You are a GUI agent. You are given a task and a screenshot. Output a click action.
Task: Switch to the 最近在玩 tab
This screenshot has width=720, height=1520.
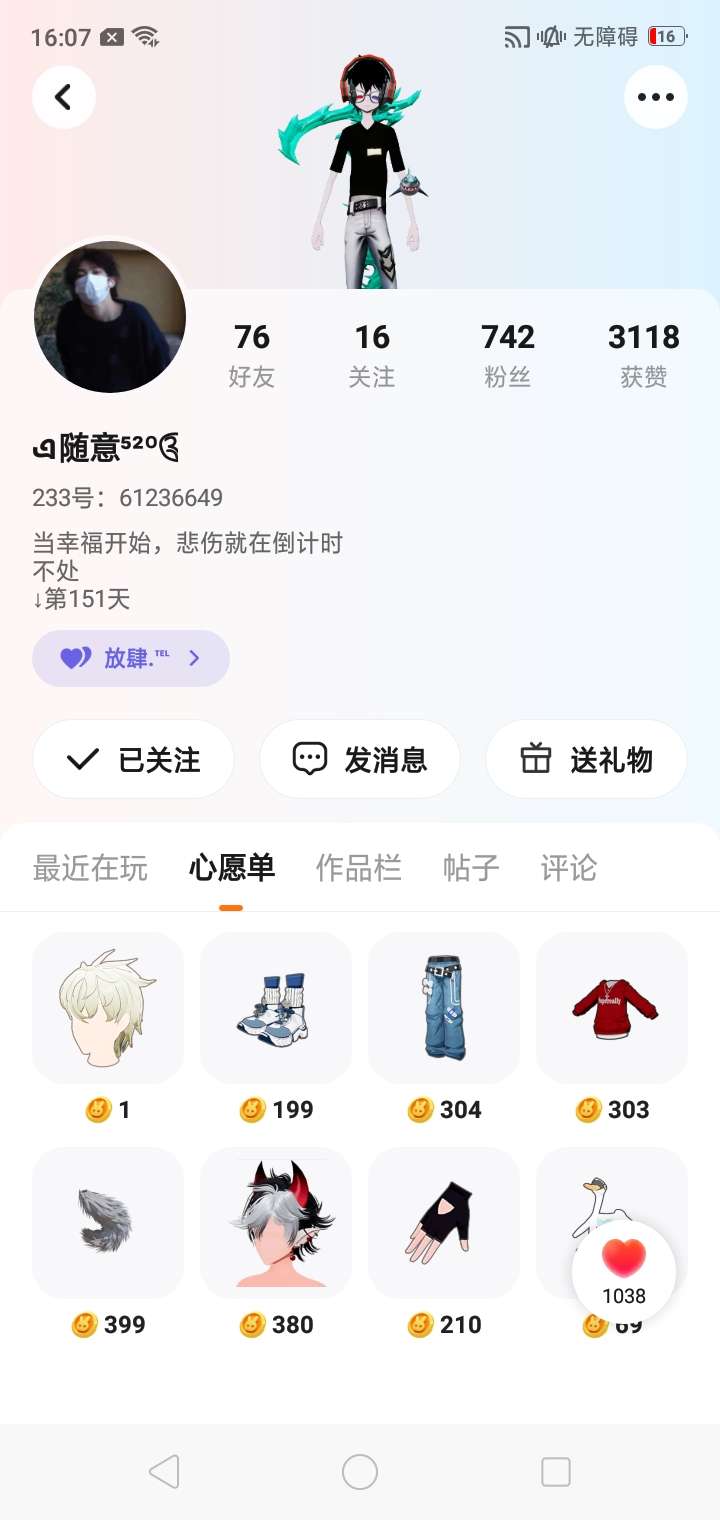pos(90,867)
